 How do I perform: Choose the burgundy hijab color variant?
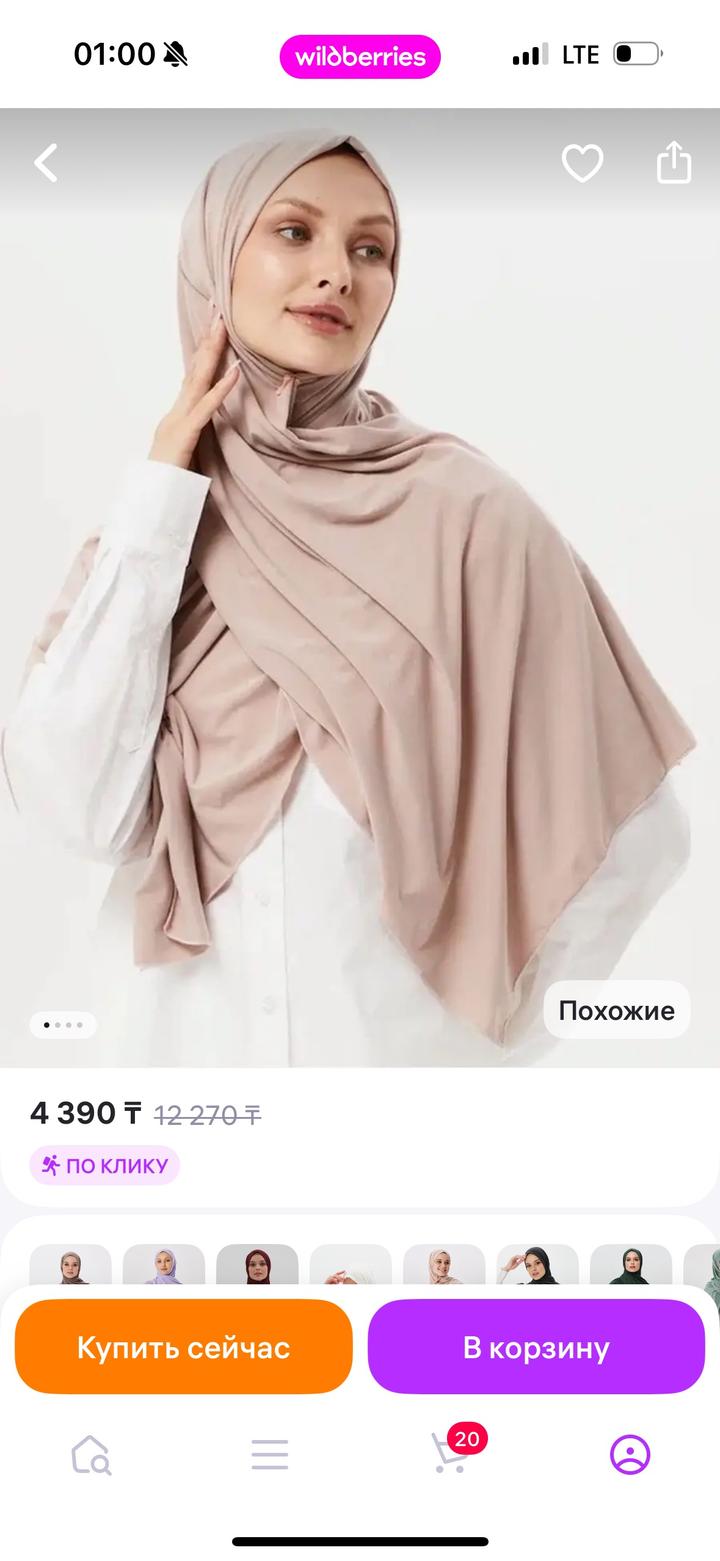click(x=257, y=1265)
